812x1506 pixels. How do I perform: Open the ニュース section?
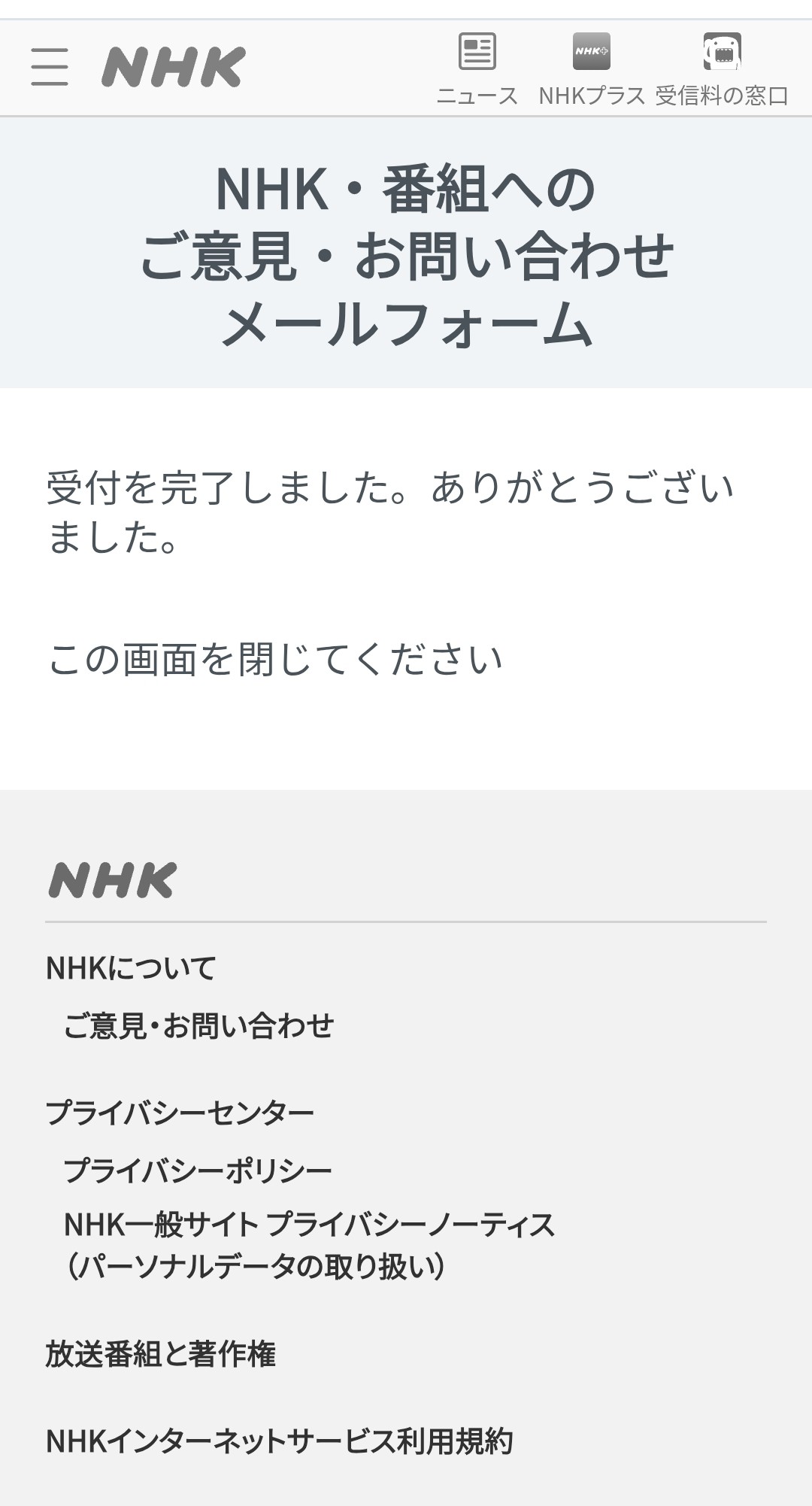tap(477, 69)
